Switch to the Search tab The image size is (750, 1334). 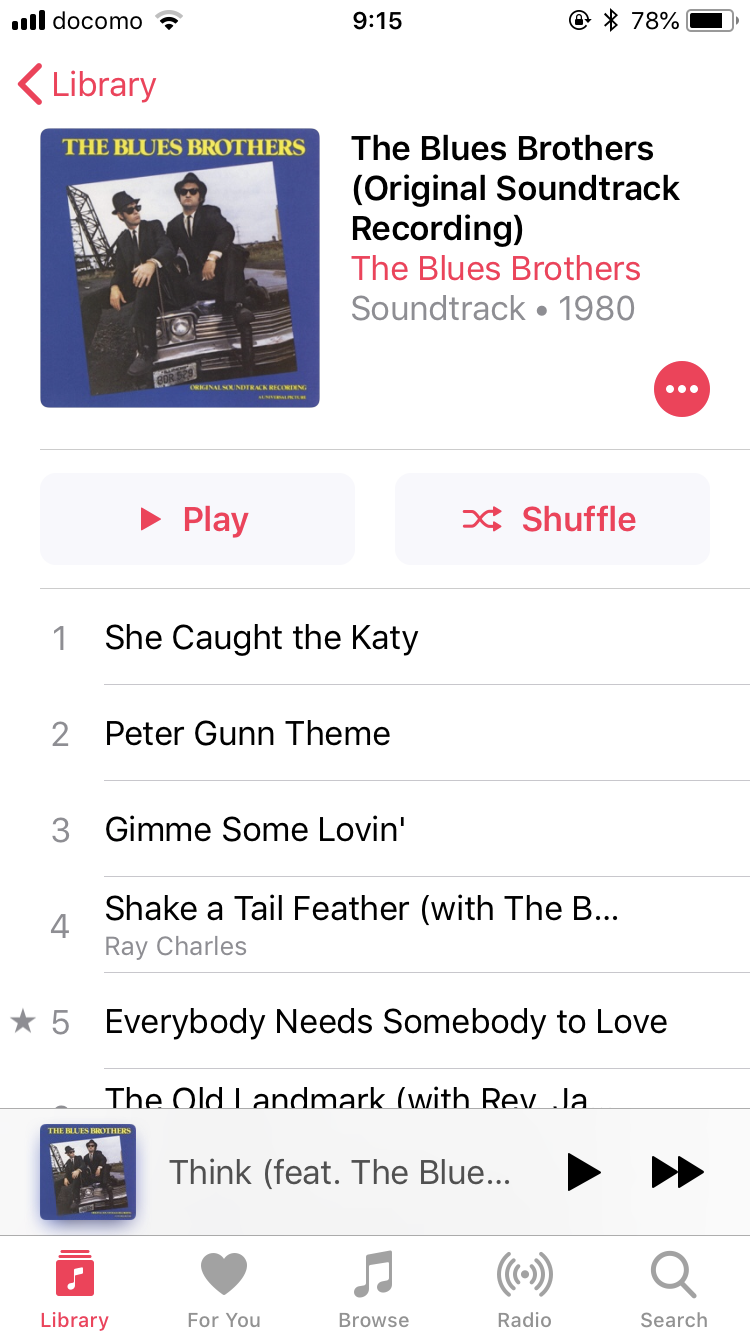pos(674,1288)
